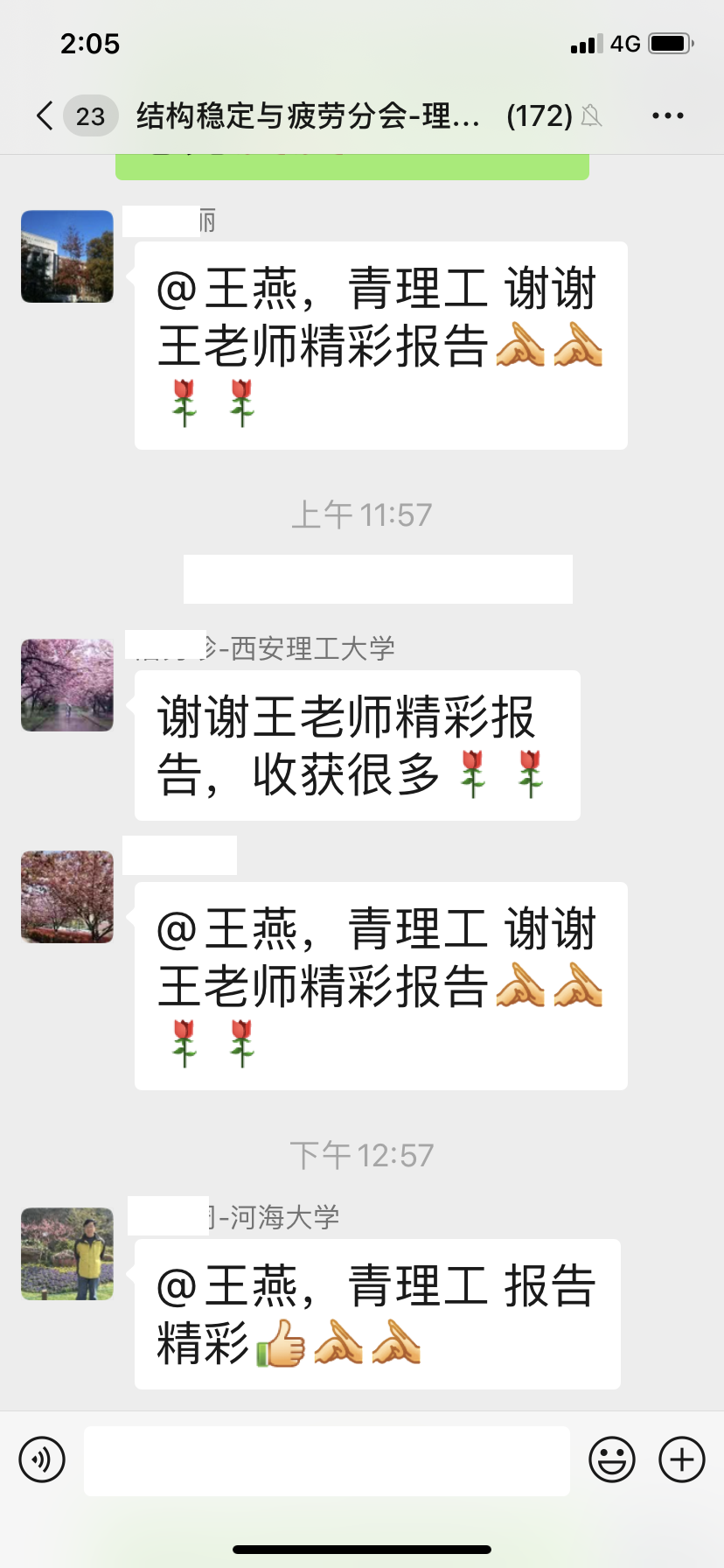Open avatar of the 西安理工大学 member
724x1568 pixels.
(67, 685)
